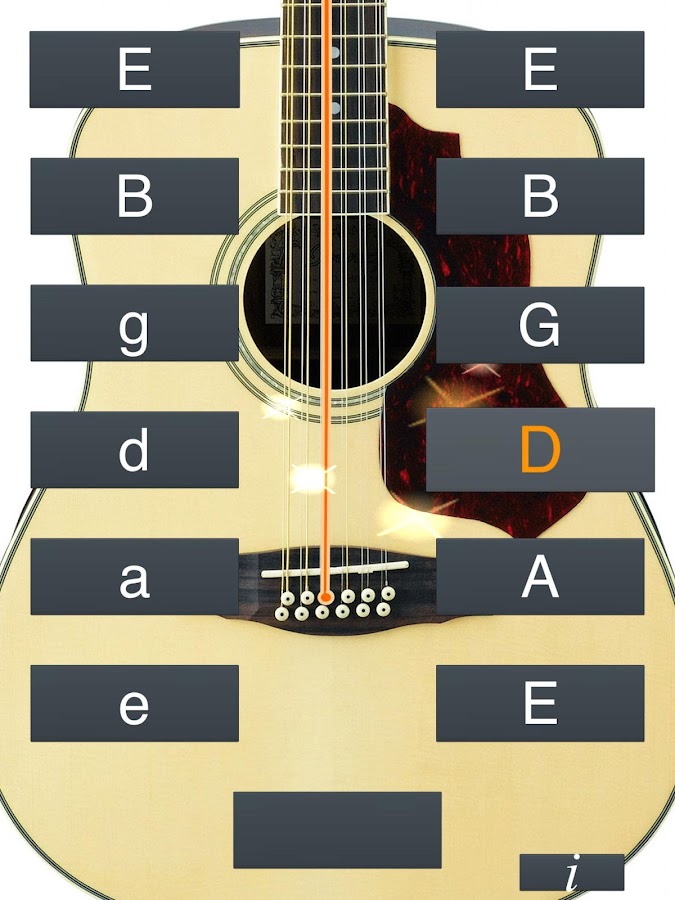Play the lowercase d string note

point(134,450)
